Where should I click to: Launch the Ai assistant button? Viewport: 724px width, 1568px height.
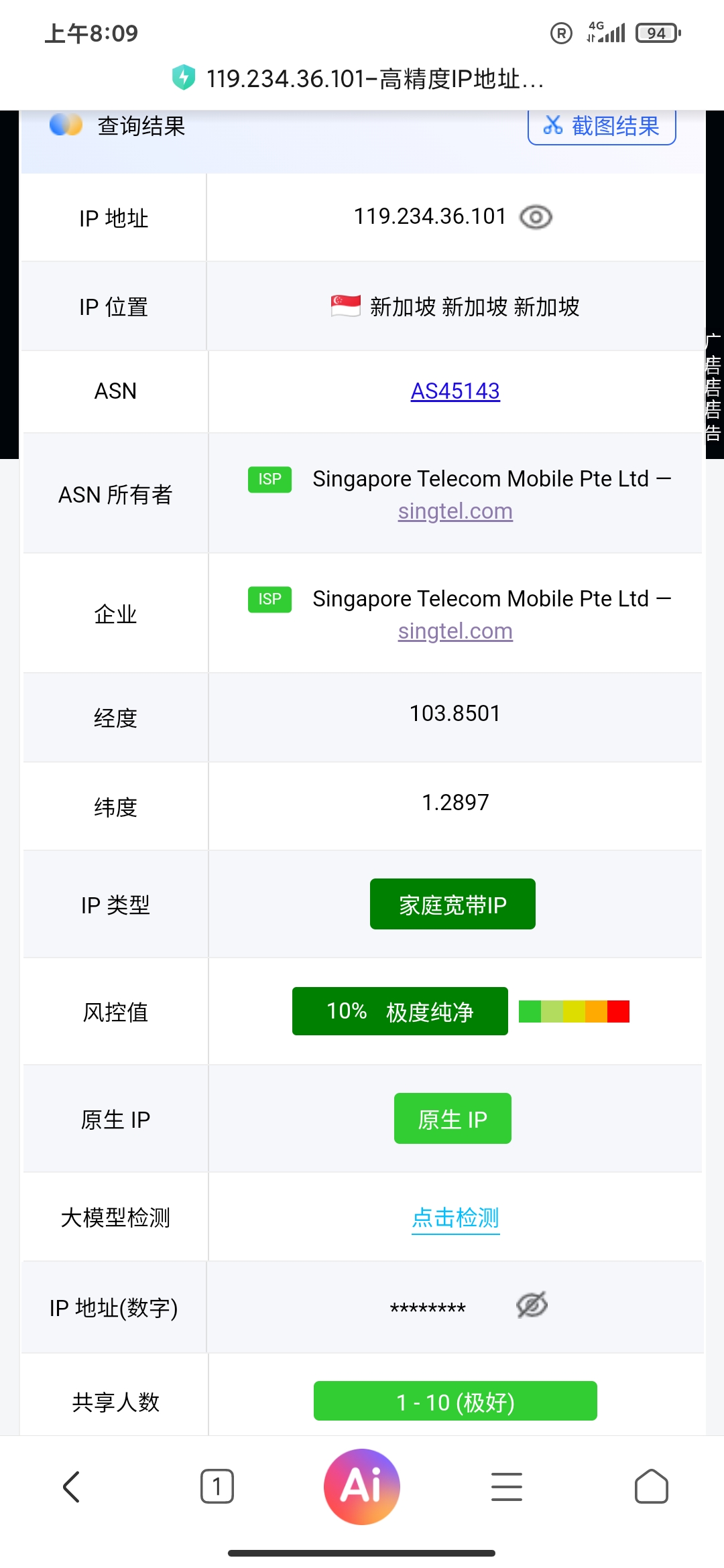coord(362,1487)
